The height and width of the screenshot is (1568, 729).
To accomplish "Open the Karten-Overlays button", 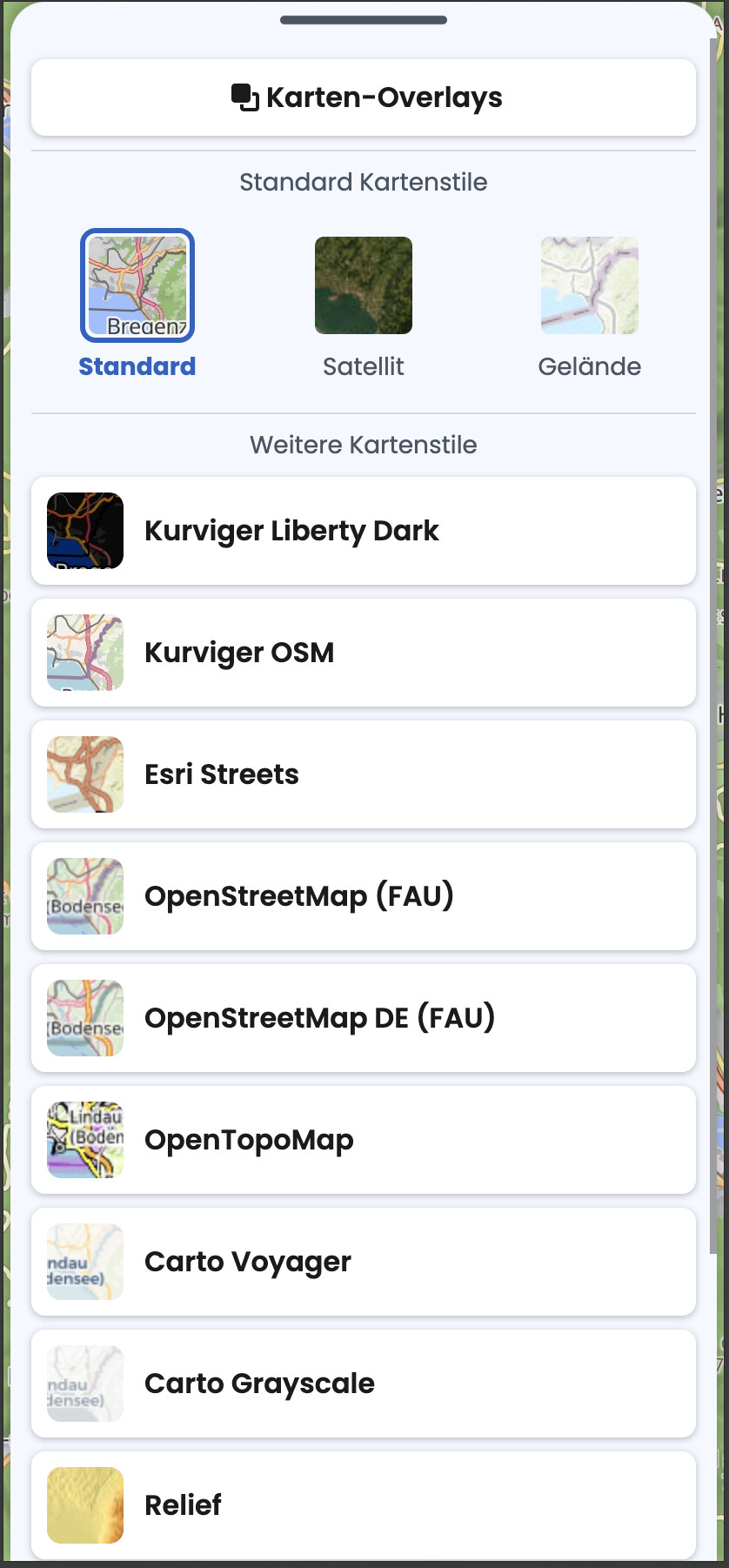I will [x=364, y=97].
